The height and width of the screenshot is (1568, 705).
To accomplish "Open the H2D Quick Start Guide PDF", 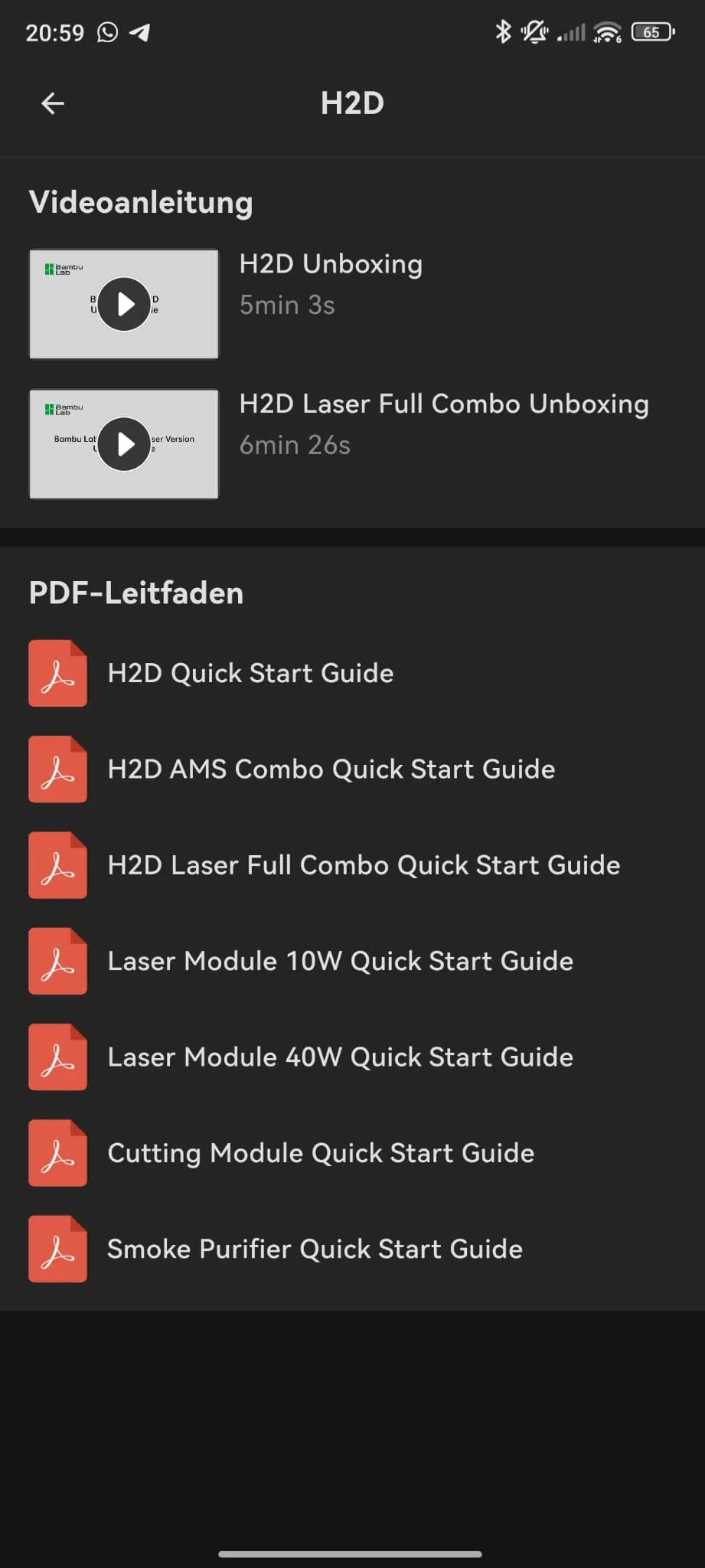I will [x=250, y=673].
